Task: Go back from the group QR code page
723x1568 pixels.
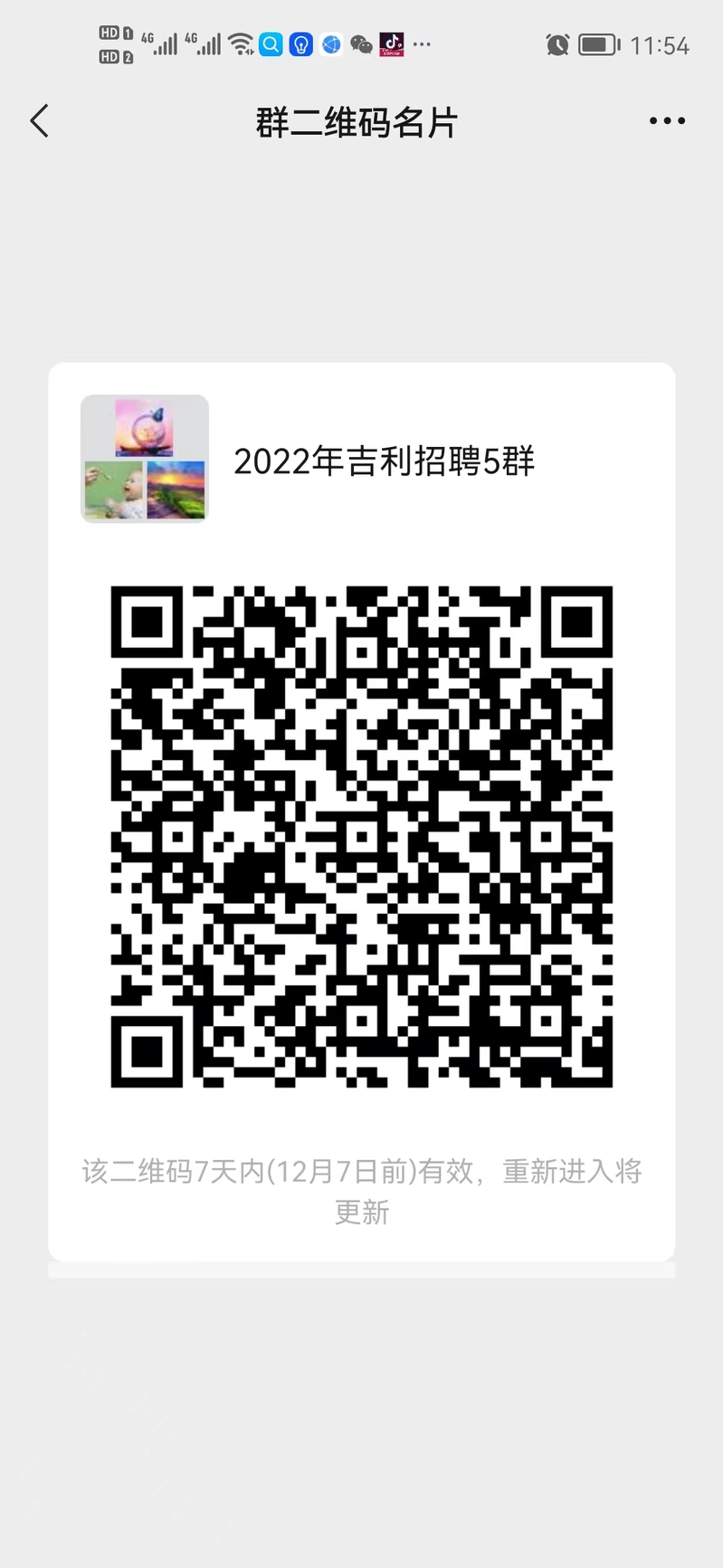Action: 39,120
